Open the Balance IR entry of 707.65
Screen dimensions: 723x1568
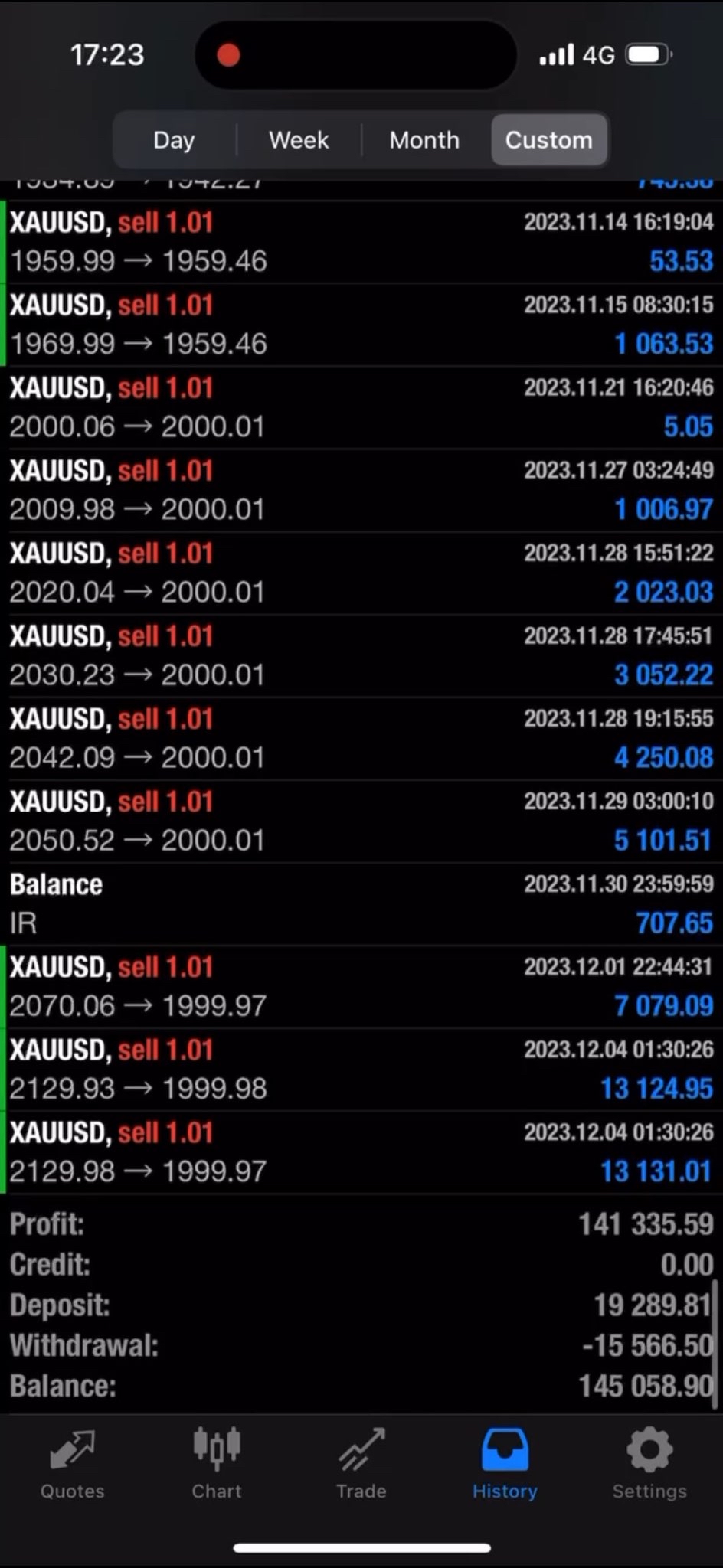click(361, 903)
